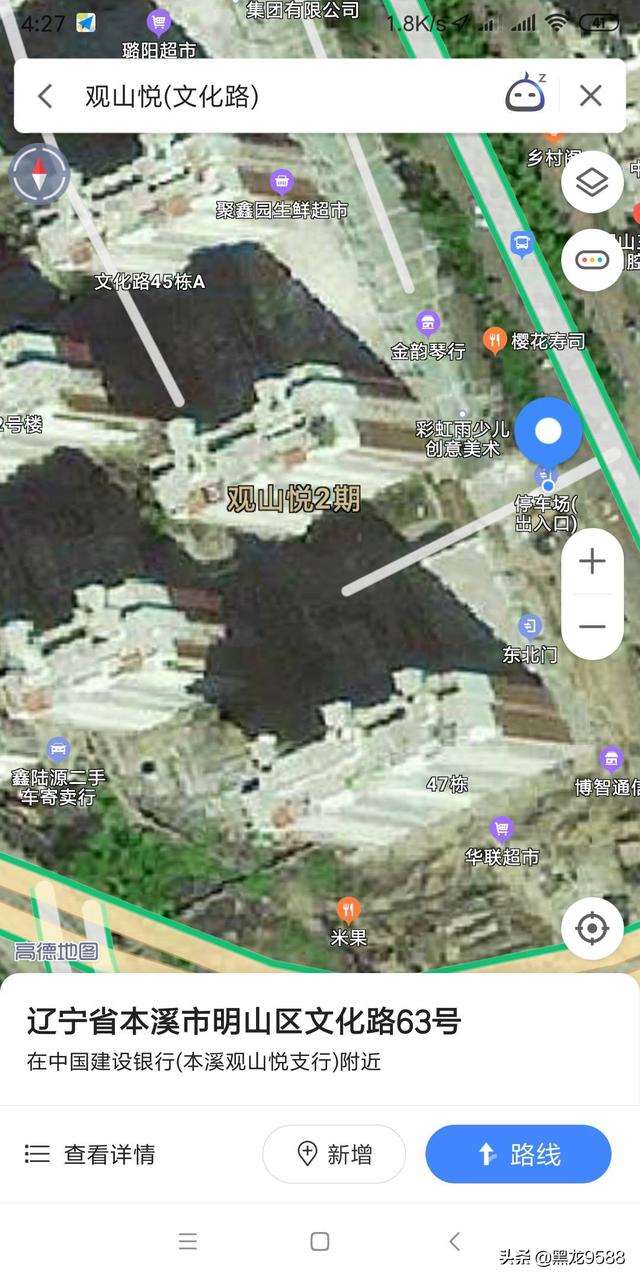This screenshot has height=1280, width=640.
Task: Tap the compass to reset orientation
Action: [x=39, y=175]
